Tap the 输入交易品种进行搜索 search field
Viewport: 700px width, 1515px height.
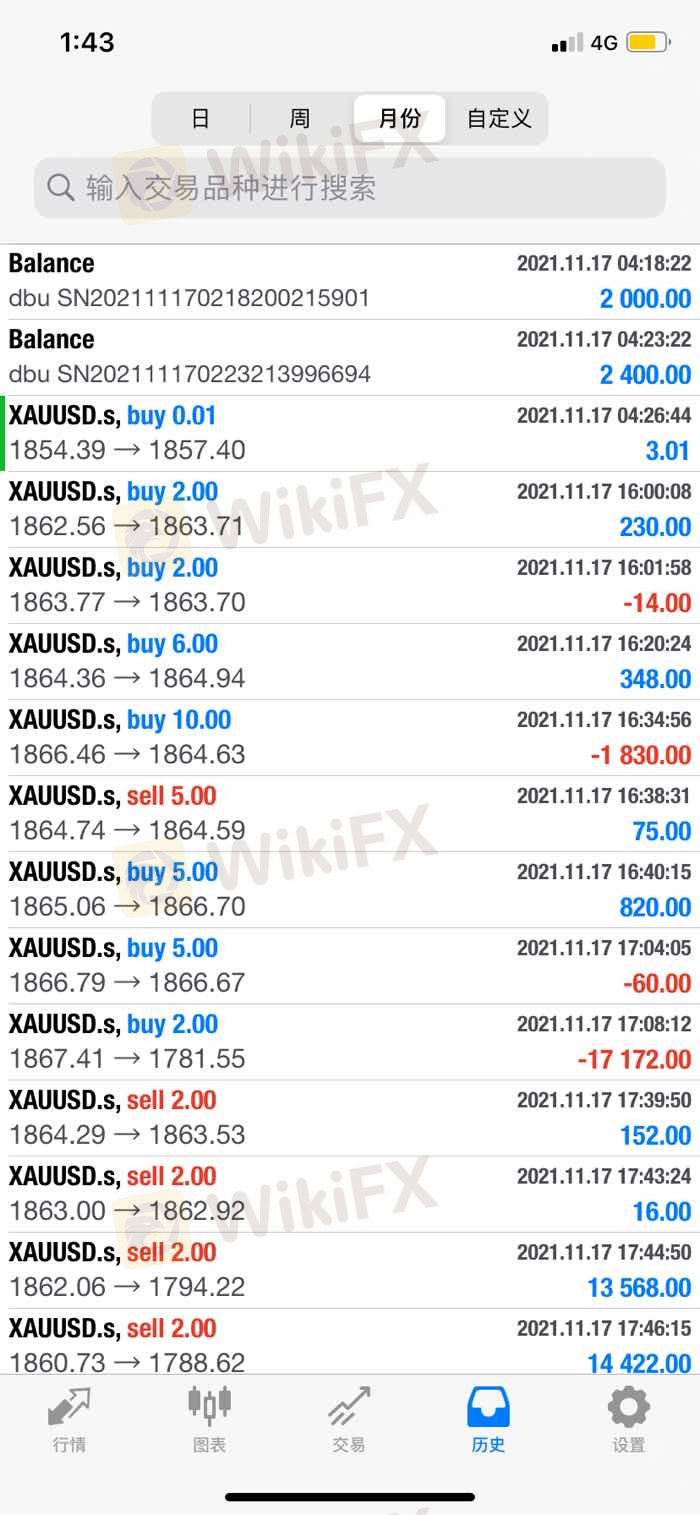pos(350,188)
